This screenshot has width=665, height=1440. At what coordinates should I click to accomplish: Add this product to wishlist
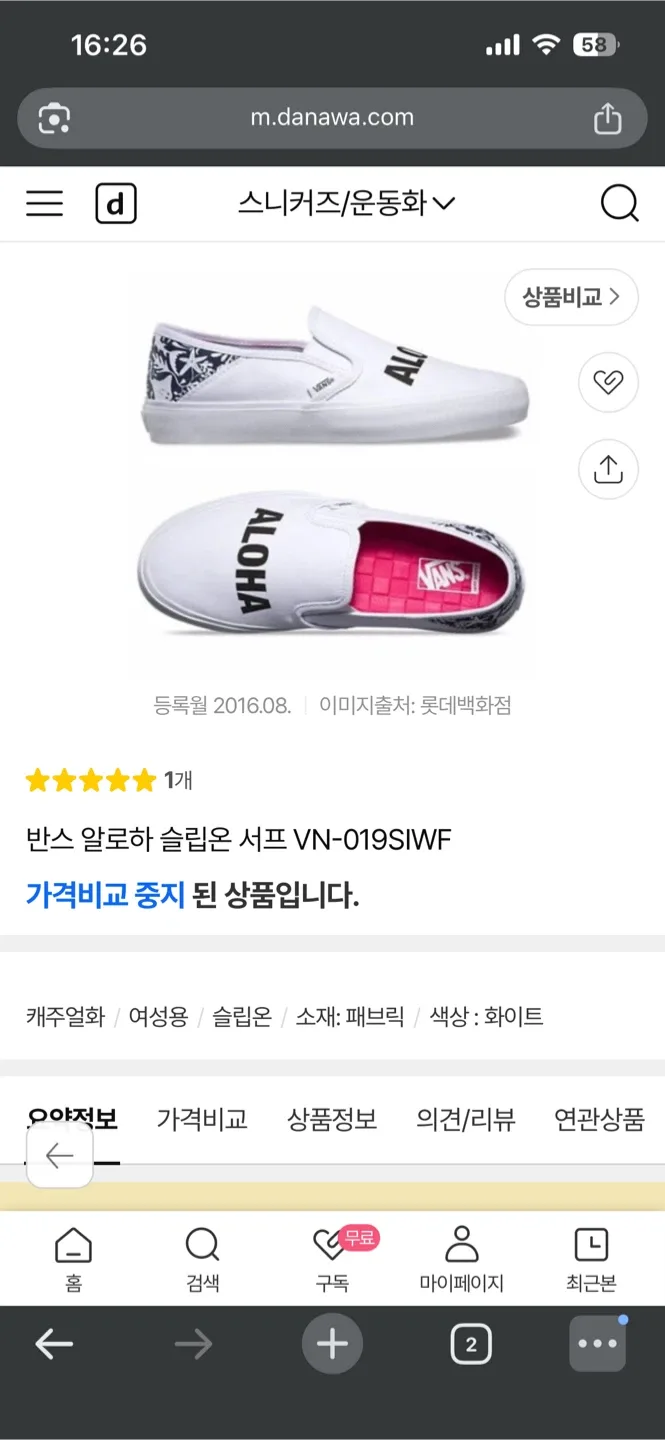[608, 381]
